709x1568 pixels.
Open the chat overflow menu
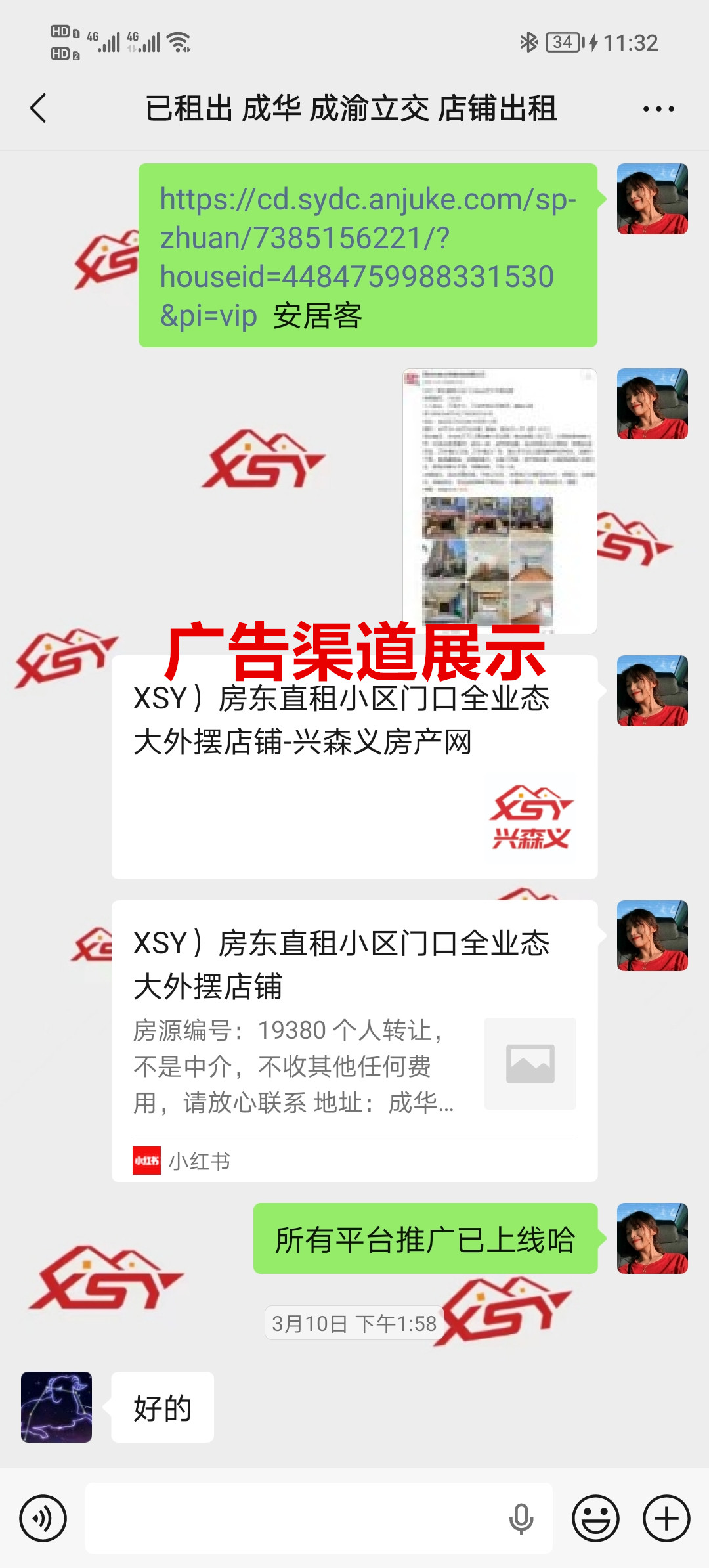coord(658,109)
